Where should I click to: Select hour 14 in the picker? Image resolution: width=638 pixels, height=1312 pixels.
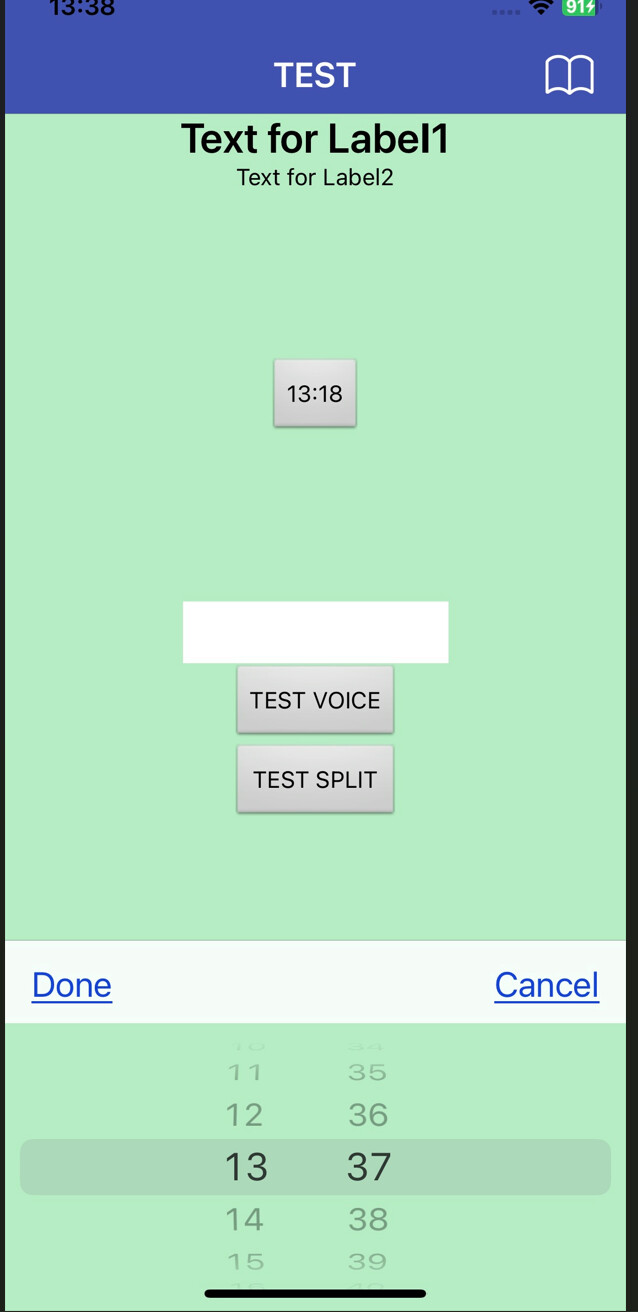(x=245, y=1219)
